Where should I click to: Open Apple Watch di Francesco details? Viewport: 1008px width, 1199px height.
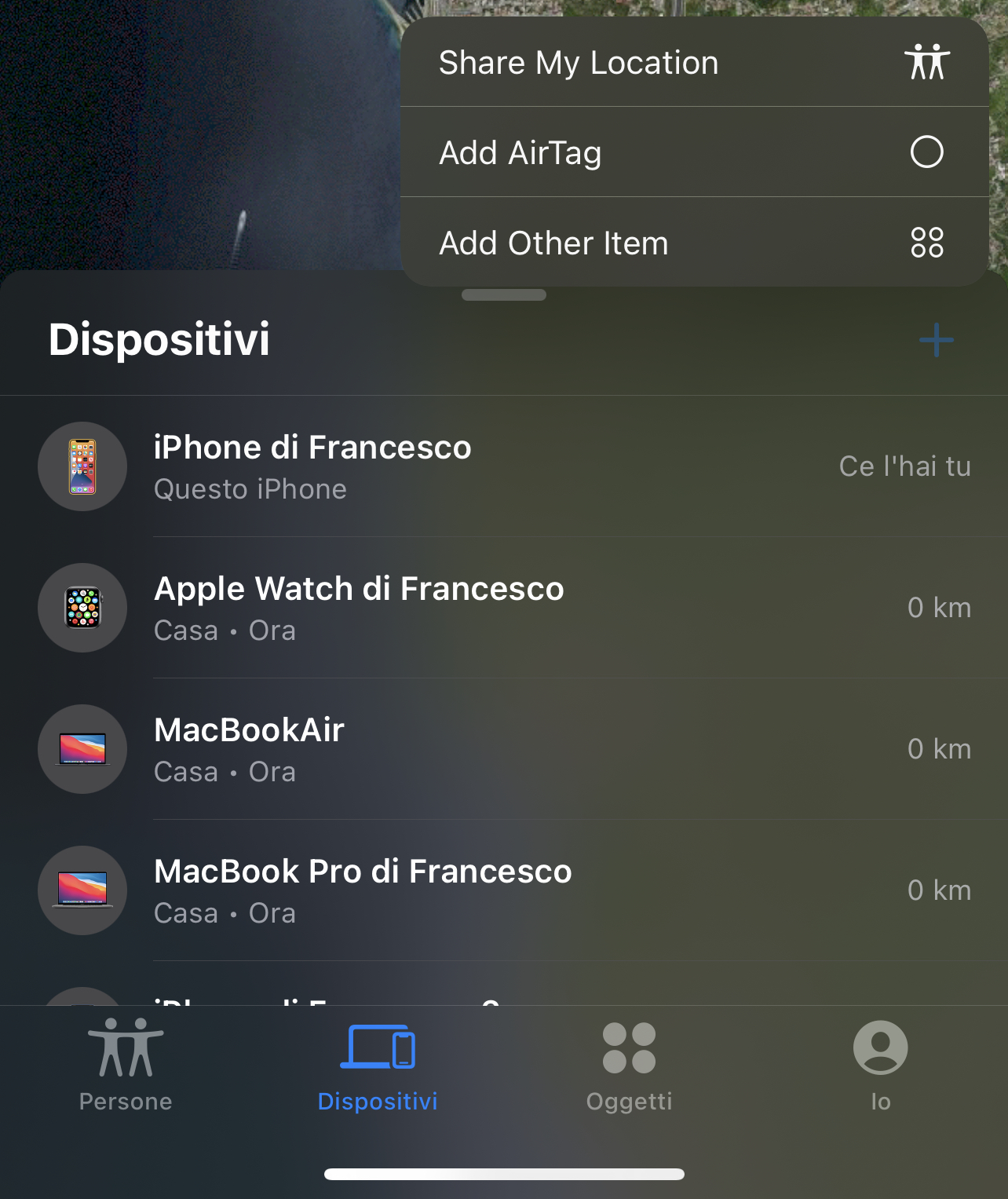coord(502,608)
